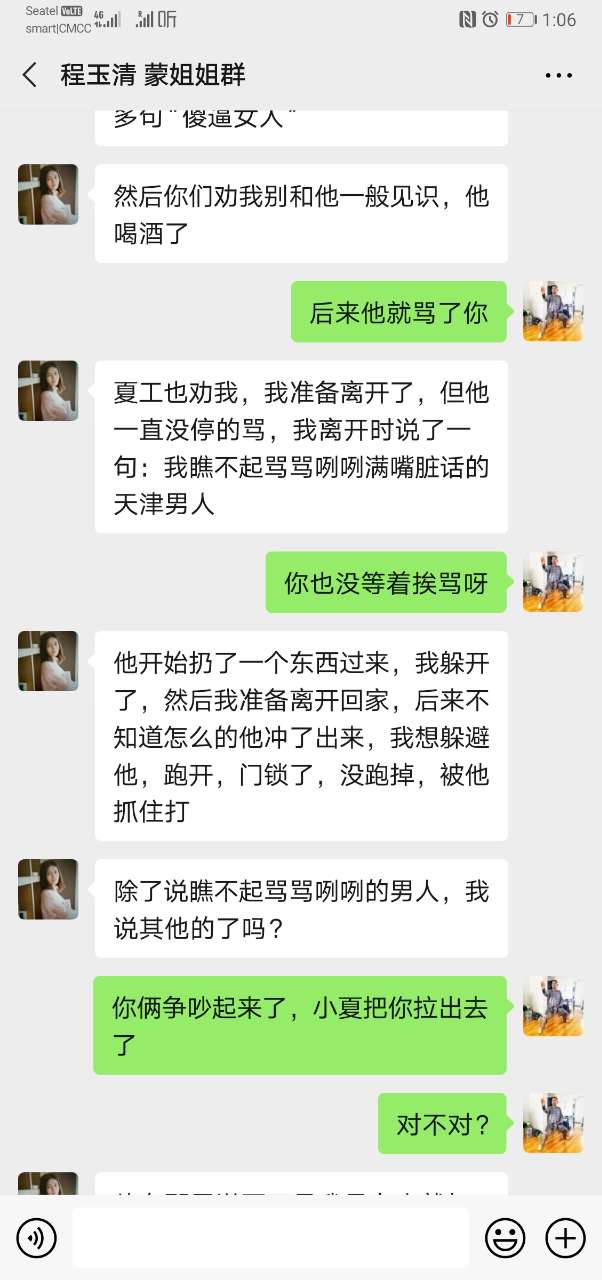Viewport: 602px width, 1280px height.
Task: Switch to voice message input
Action: (37, 1238)
